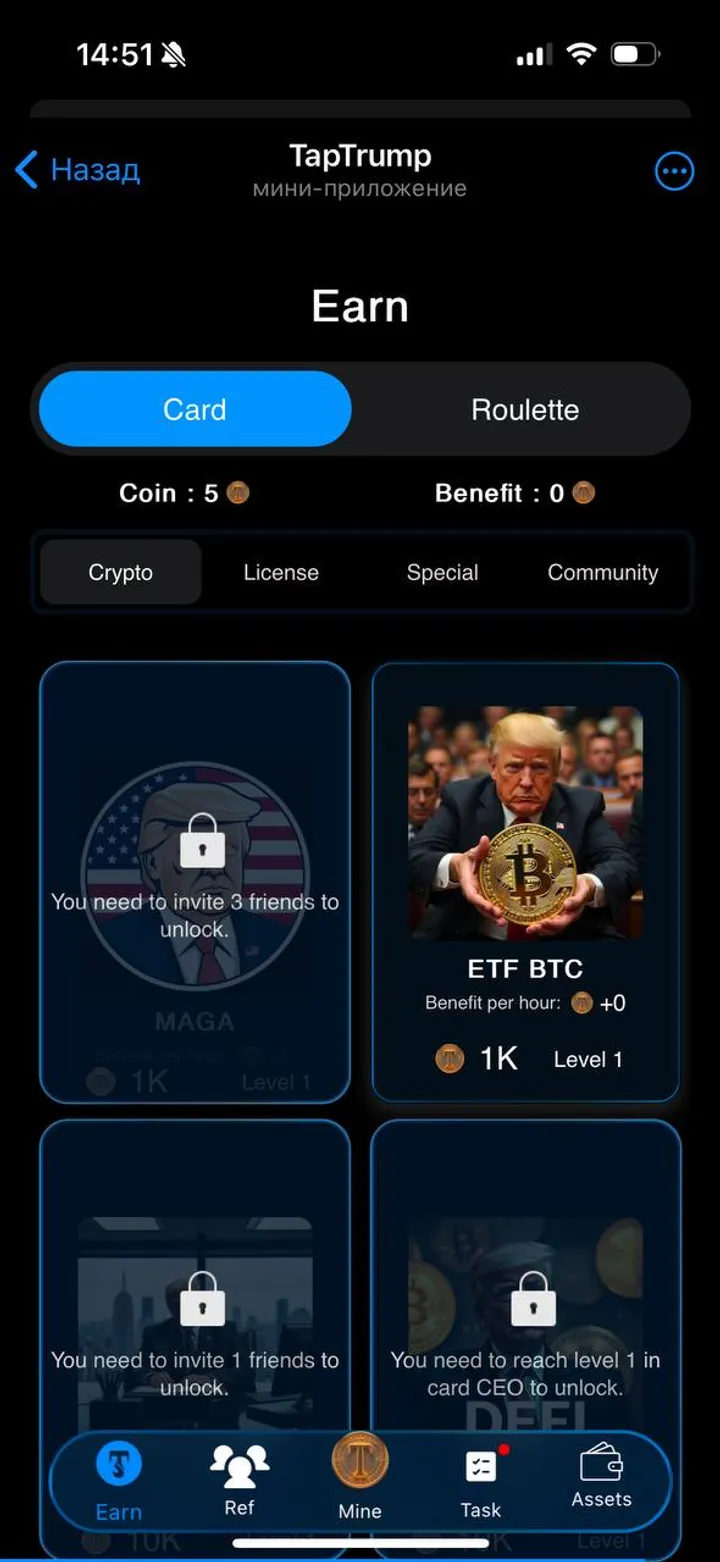Viewport: 720px width, 1562px height.
Task: Tap the TapTrump title header
Action: (x=360, y=156)
